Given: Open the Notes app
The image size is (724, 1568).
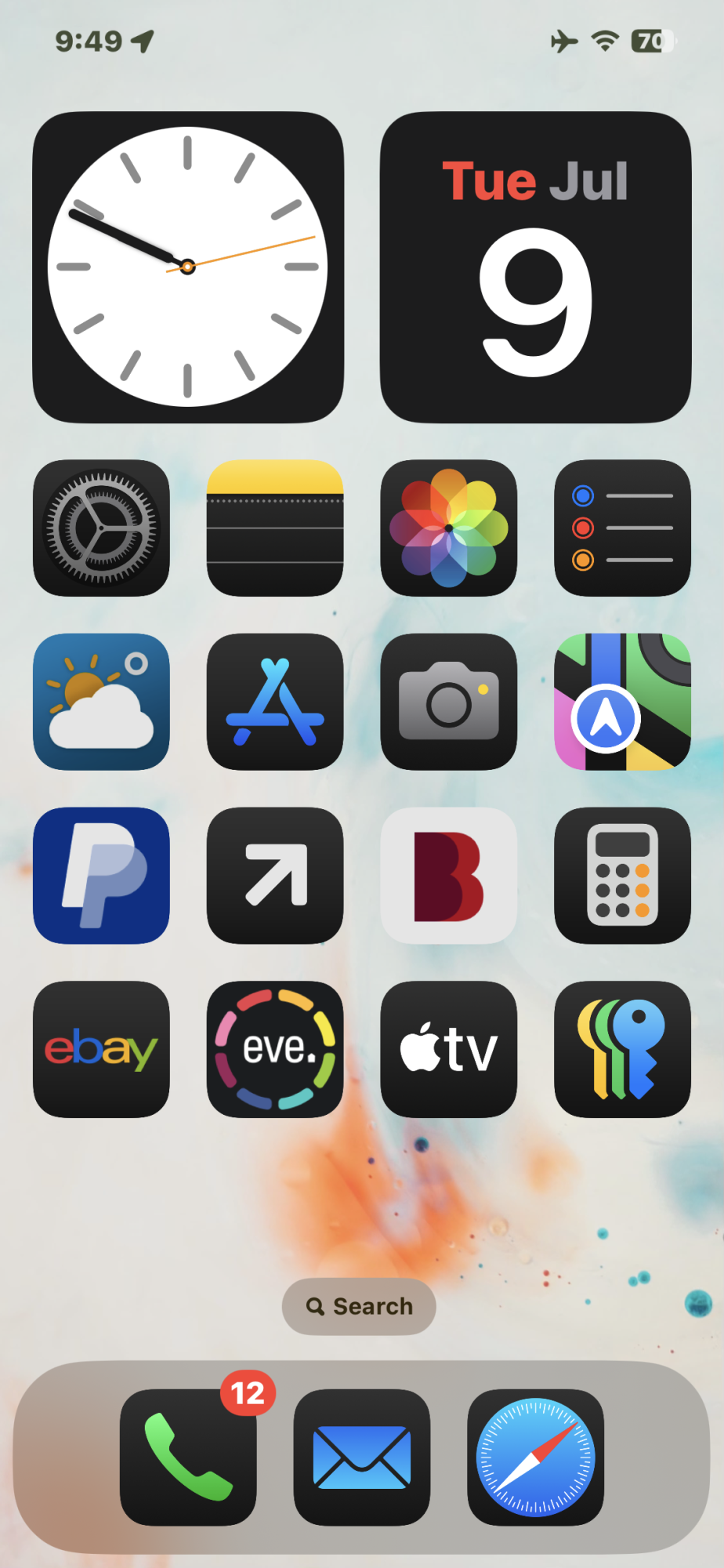Looking at the screenshot, I should [x=275, y=528].
